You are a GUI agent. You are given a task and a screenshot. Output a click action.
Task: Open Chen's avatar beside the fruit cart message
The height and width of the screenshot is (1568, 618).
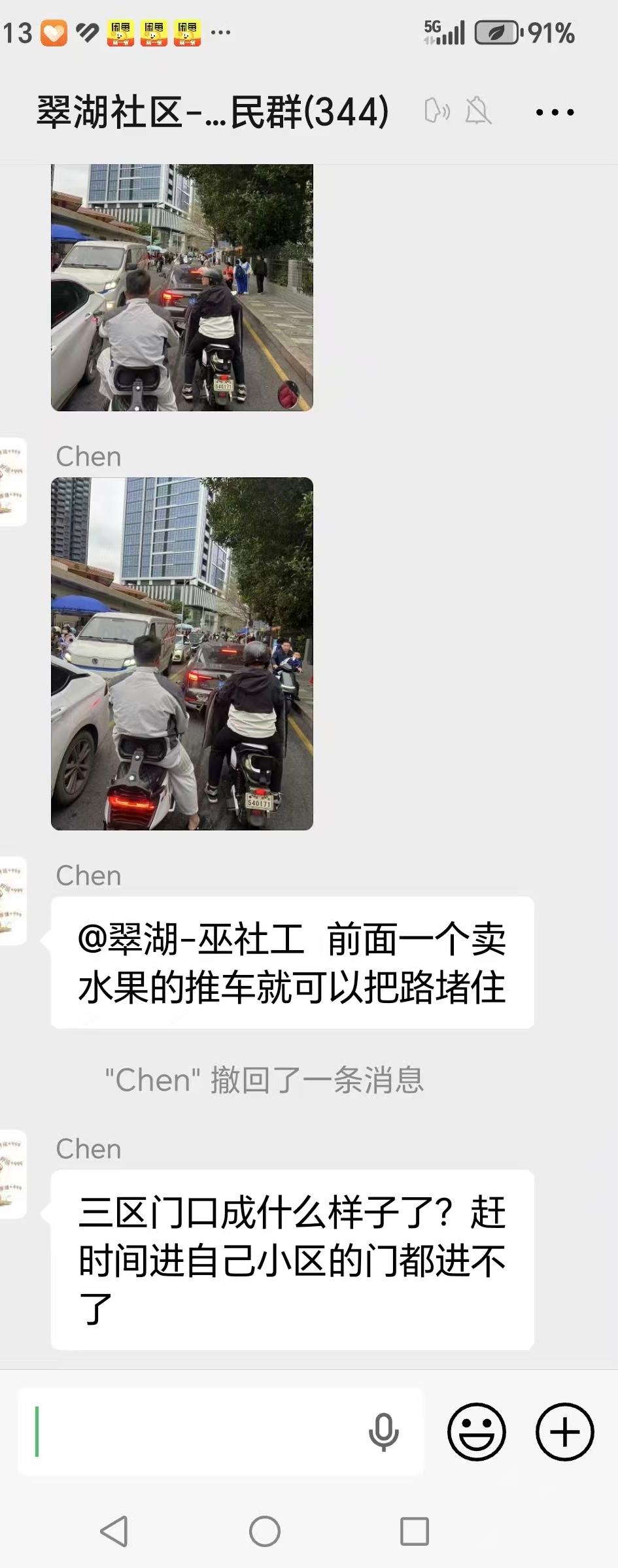point(12,900)
